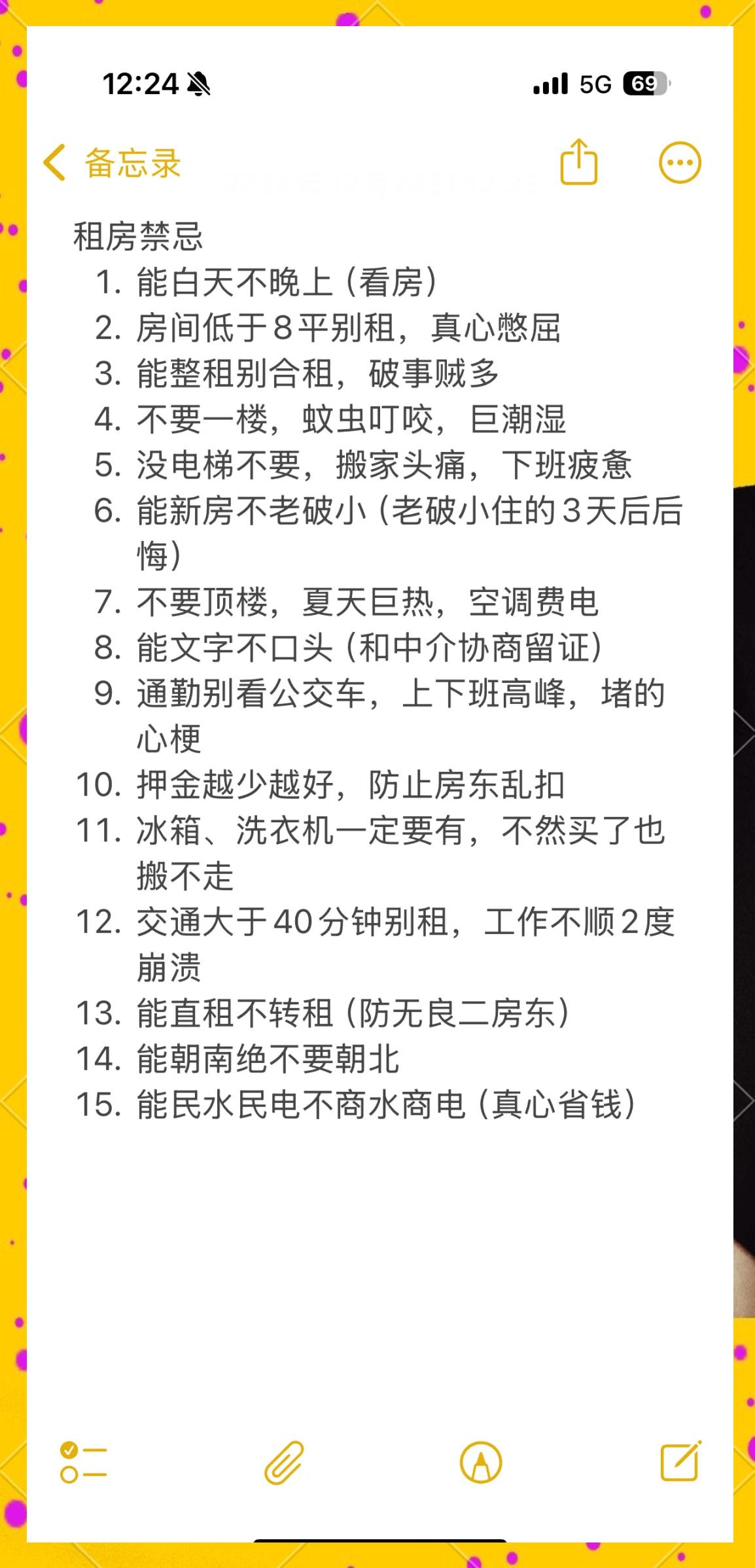This screenshot has width=755, height=1568.
Task: Open the more options menu
Action: (680, 162)
